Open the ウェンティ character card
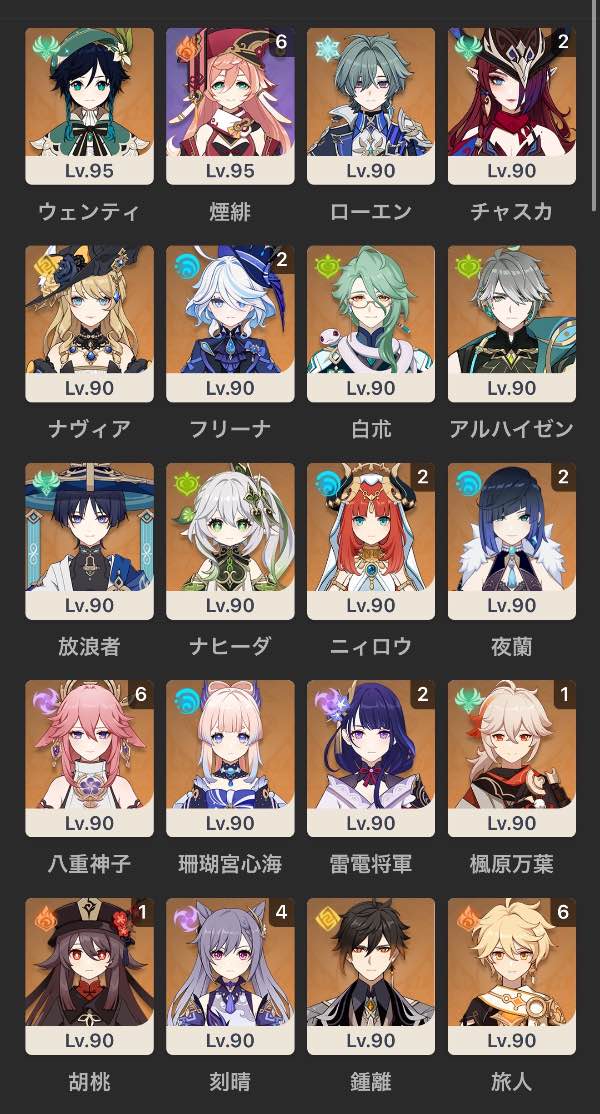Image resolution: width=600 pixels, height=1114 pixels. pyautogui.click(x=89, y=107)
